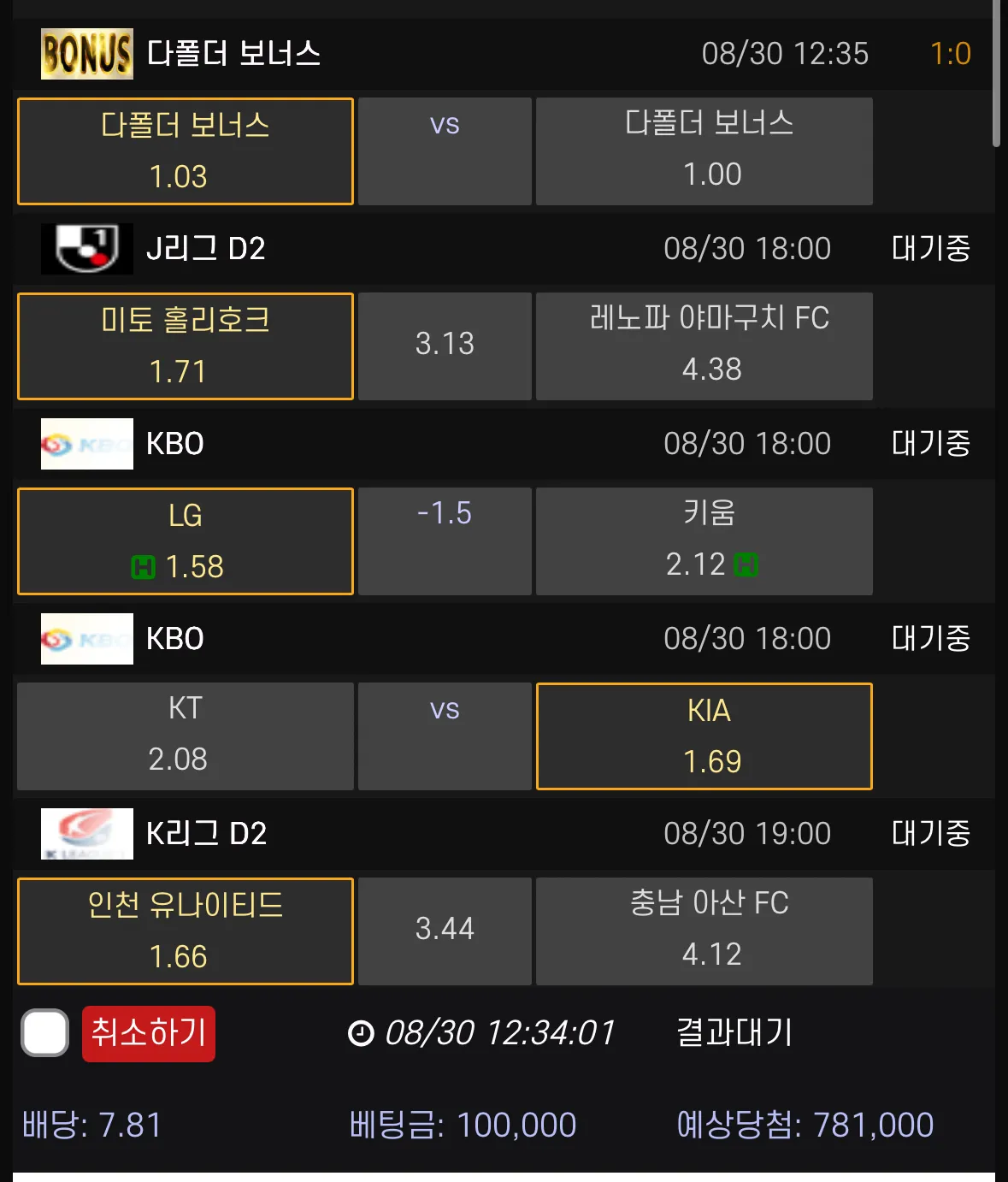The image size is (1008, 1182).
Task: Select KT odds 2.08
Action: click(x=185, y=736)
